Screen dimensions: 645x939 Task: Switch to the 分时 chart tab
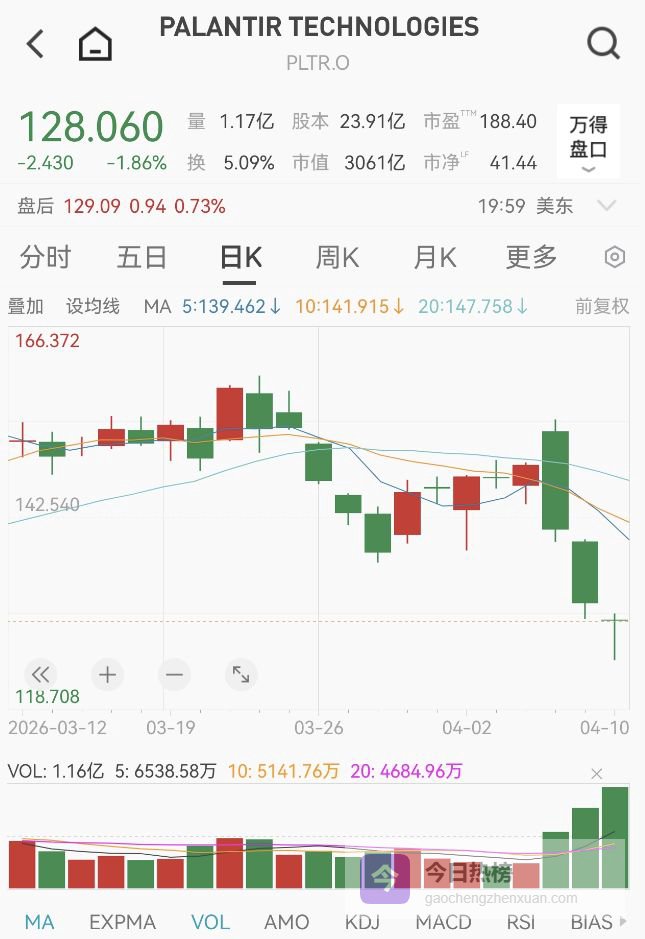(x=45, y=257)
